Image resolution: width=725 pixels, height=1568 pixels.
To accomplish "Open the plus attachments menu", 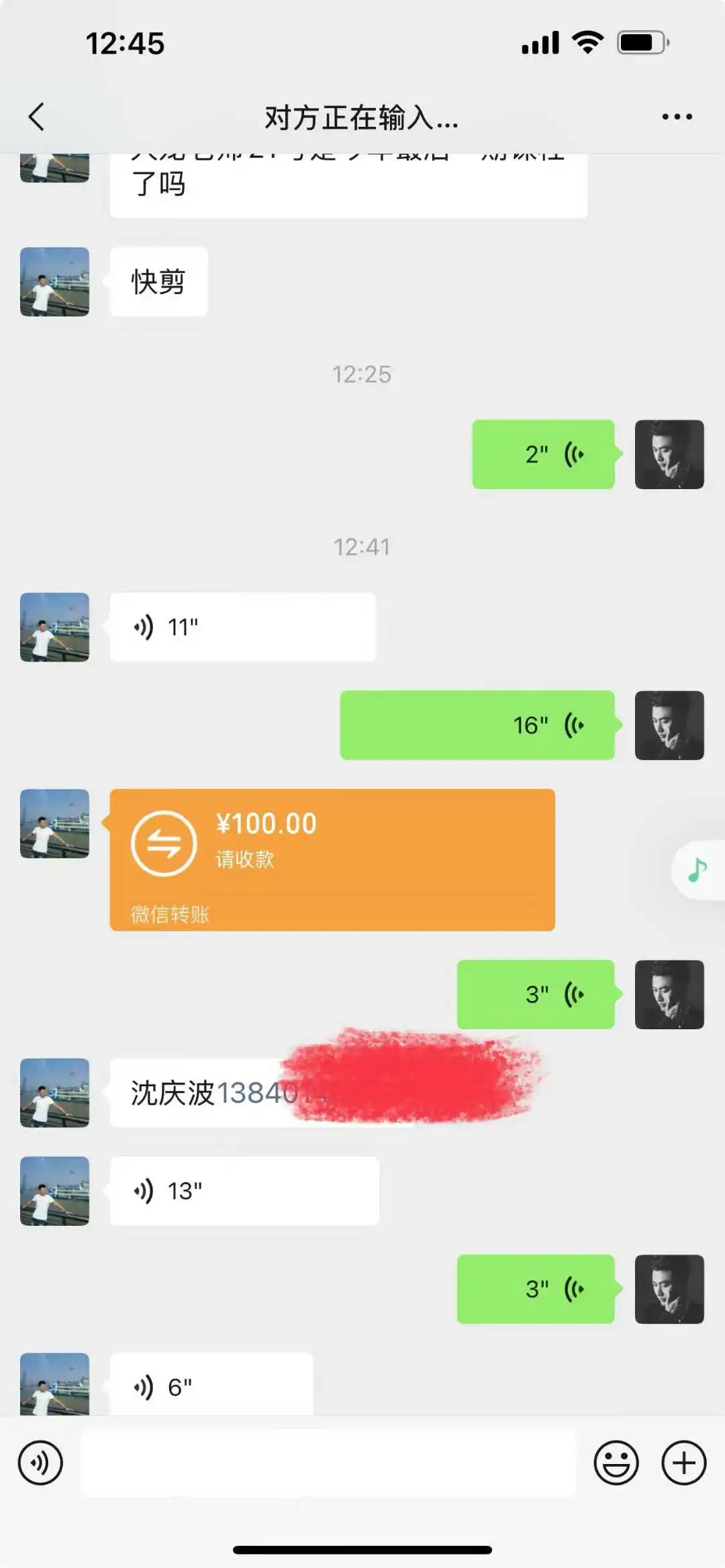I will [683, 1463].
